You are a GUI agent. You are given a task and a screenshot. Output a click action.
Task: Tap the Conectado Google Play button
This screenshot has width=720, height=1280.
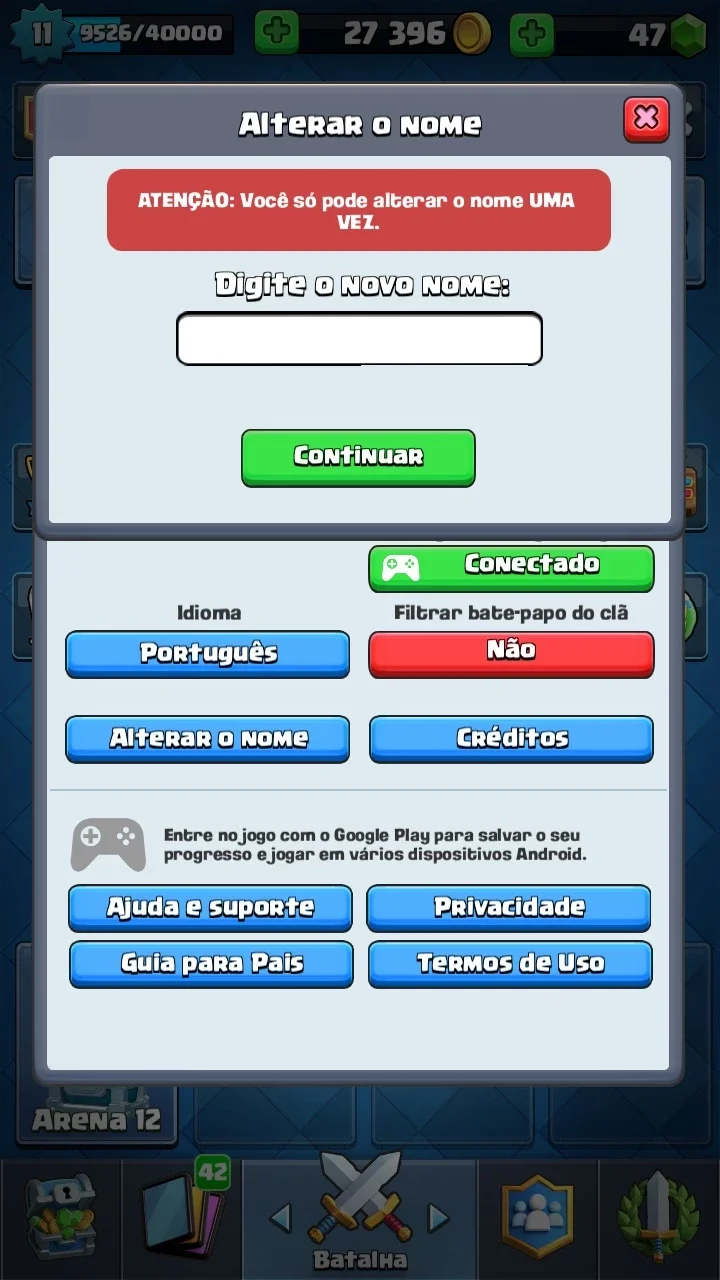click(511, 566)
